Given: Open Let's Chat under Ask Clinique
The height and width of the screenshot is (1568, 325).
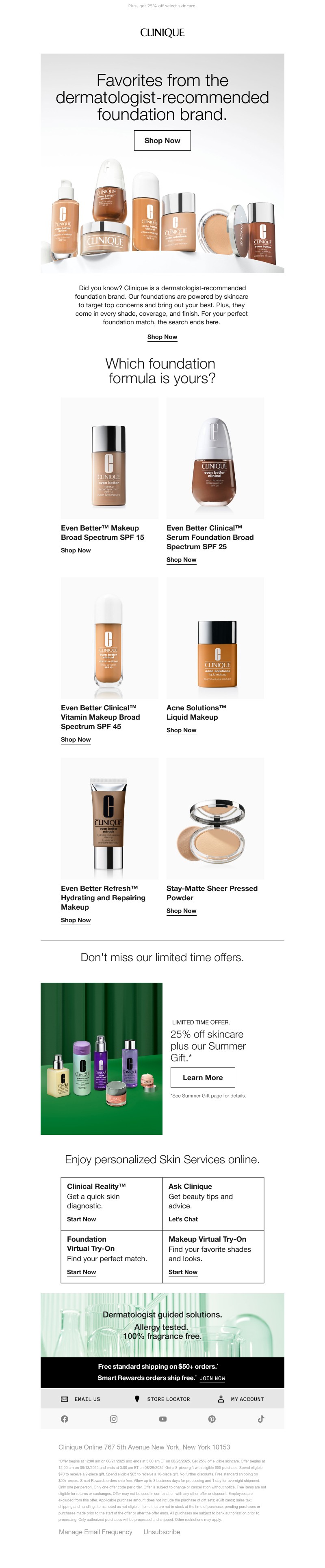Looking at the screenshot, I should [183, 1219].
